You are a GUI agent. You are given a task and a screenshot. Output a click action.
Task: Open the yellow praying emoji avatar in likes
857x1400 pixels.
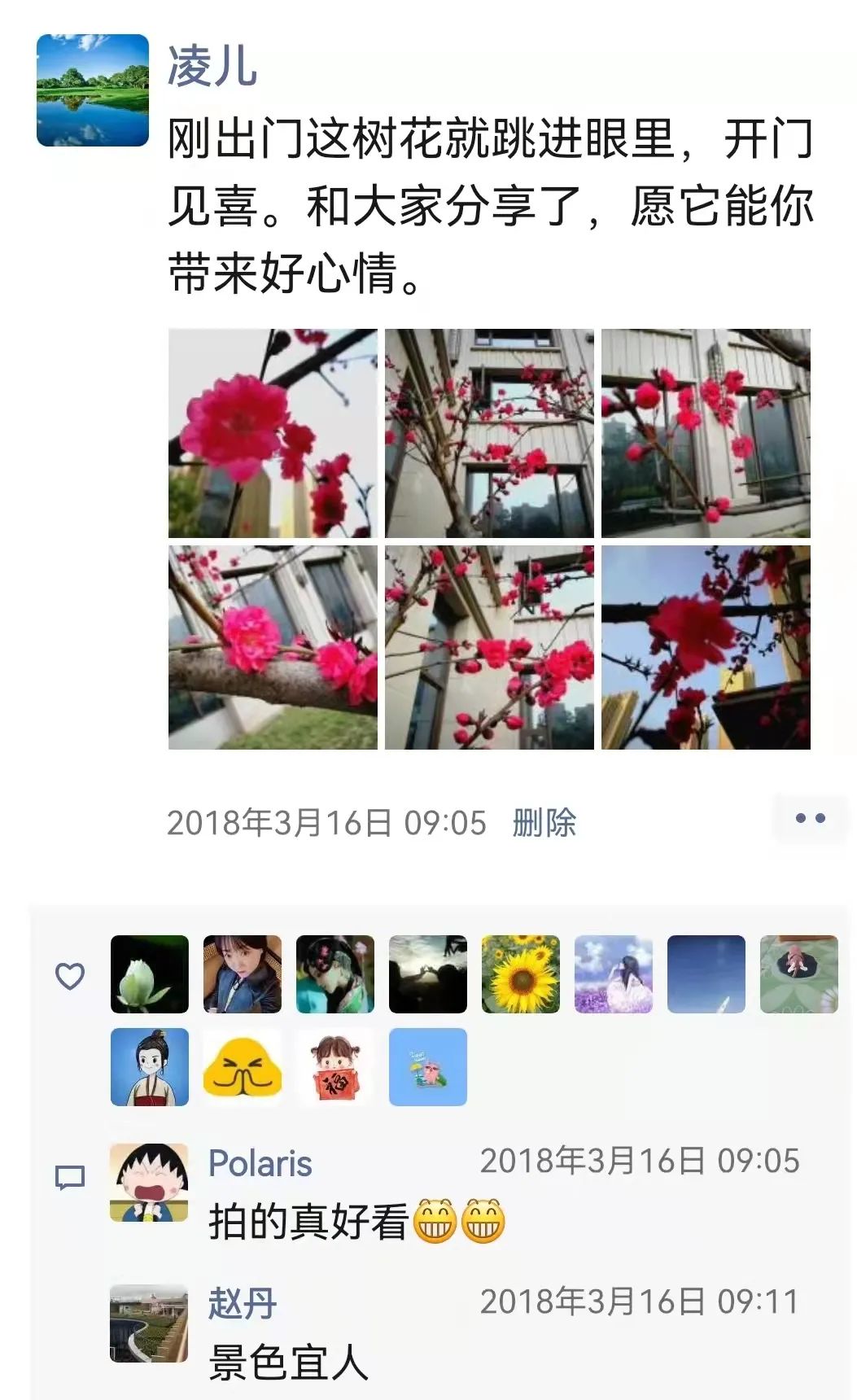tap(243, 1067)
